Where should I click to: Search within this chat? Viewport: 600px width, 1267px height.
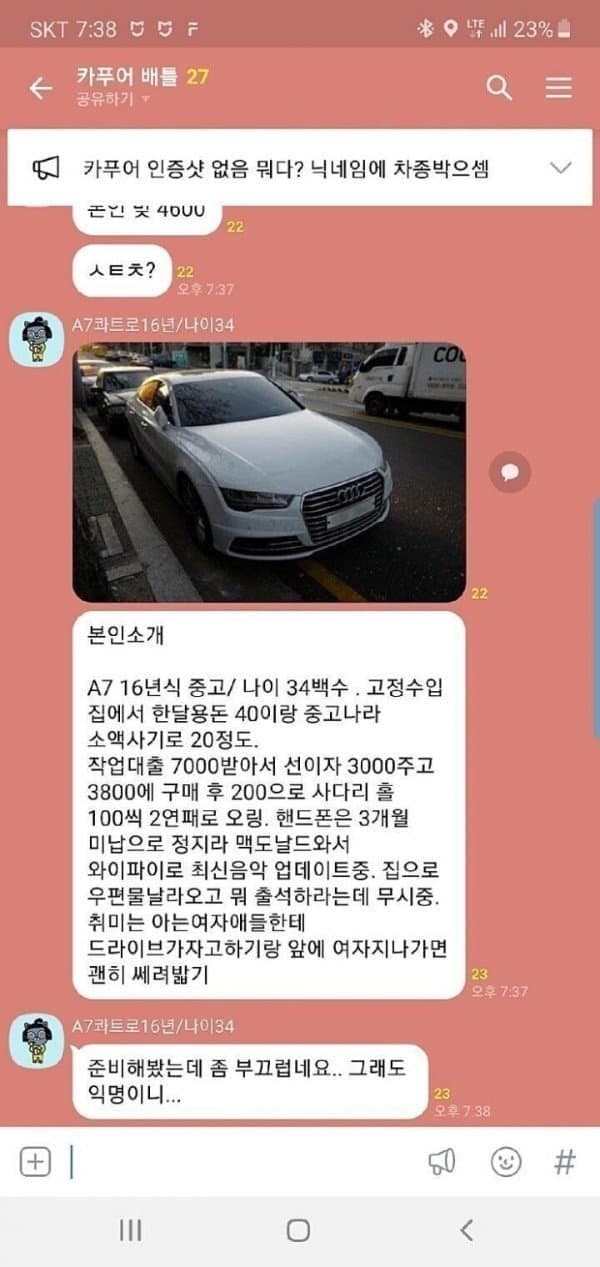498,88
